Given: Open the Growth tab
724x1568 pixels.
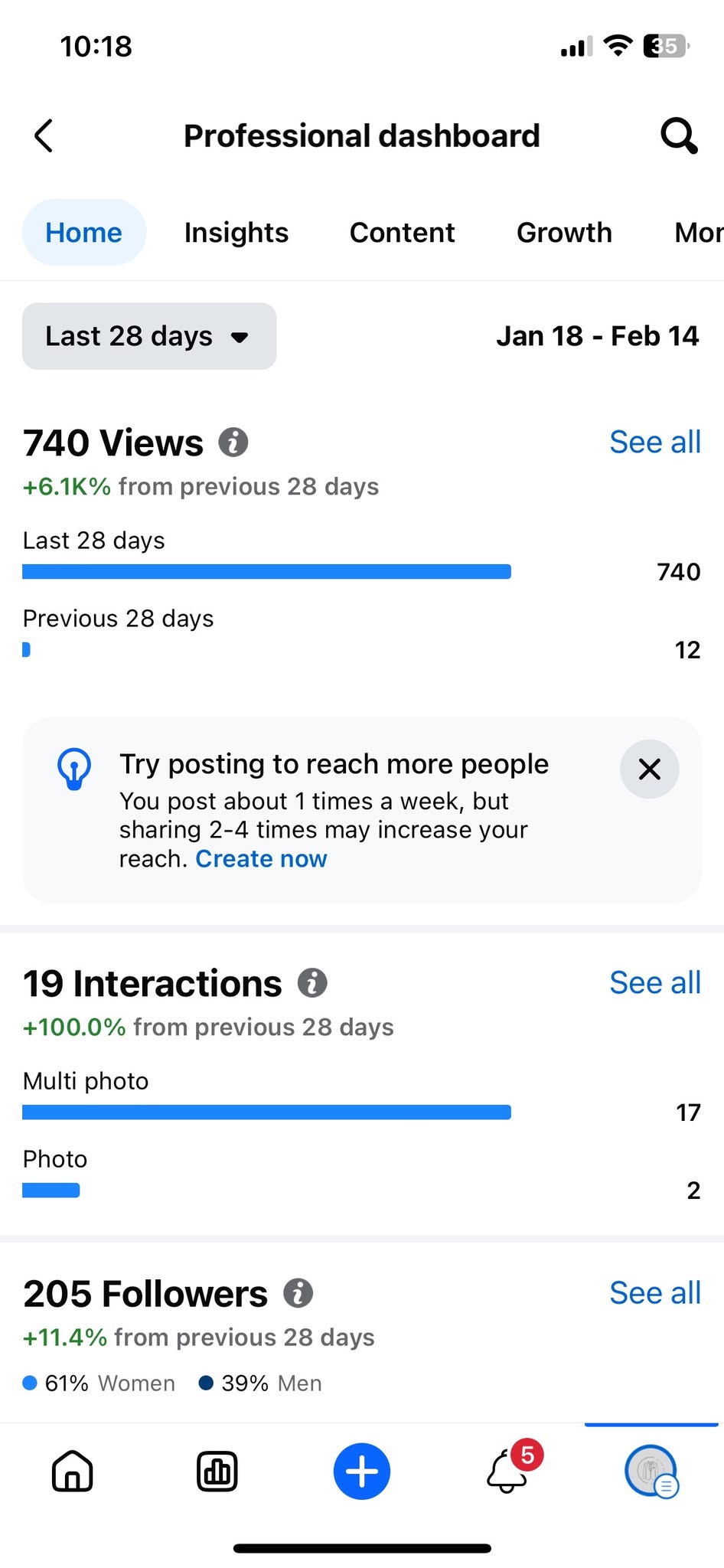Looking at the screenshot, I should click(x=564, y=233).
